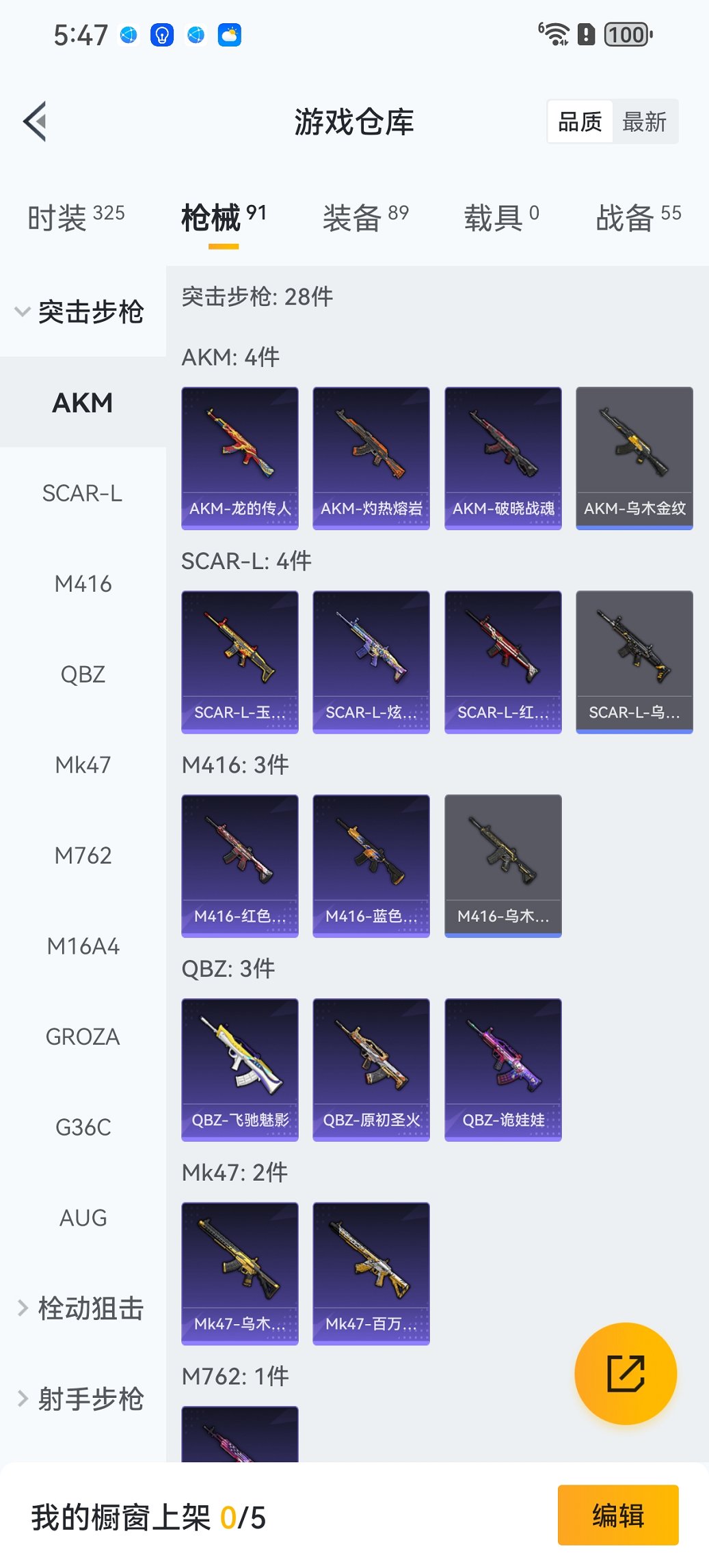Viewport: 709px width, 1568px height.
Task: Open the QBZ-飞驰魅影 skin
Action: pos(240,1069)
